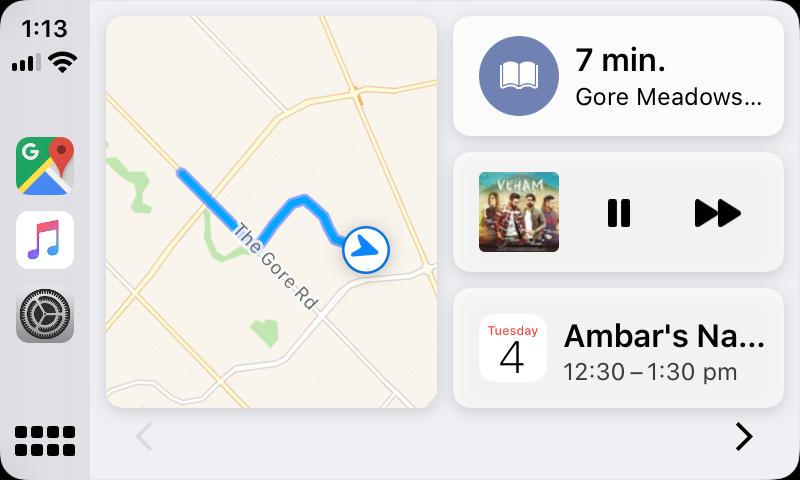Open the Gore Meadows 7 min. destination
Viewport: 800px width, 480px height.
[x=618, y=76]
